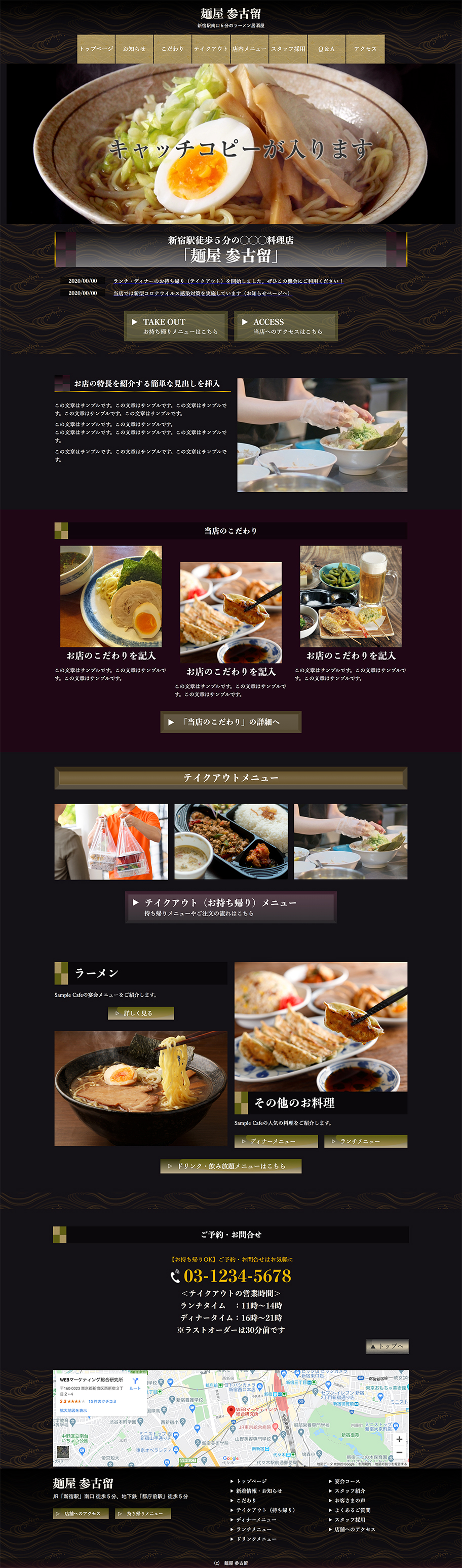The image size is (462, 1568).
Task: Open the ランチメニュー button under その他のお料理
Action: [365, 1141]
